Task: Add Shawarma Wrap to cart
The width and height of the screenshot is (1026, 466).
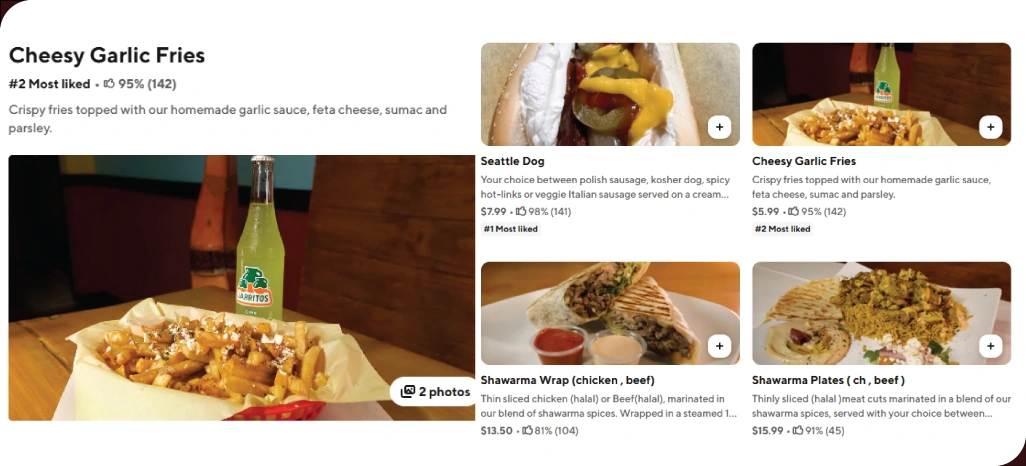Action: tap(719, 346)
